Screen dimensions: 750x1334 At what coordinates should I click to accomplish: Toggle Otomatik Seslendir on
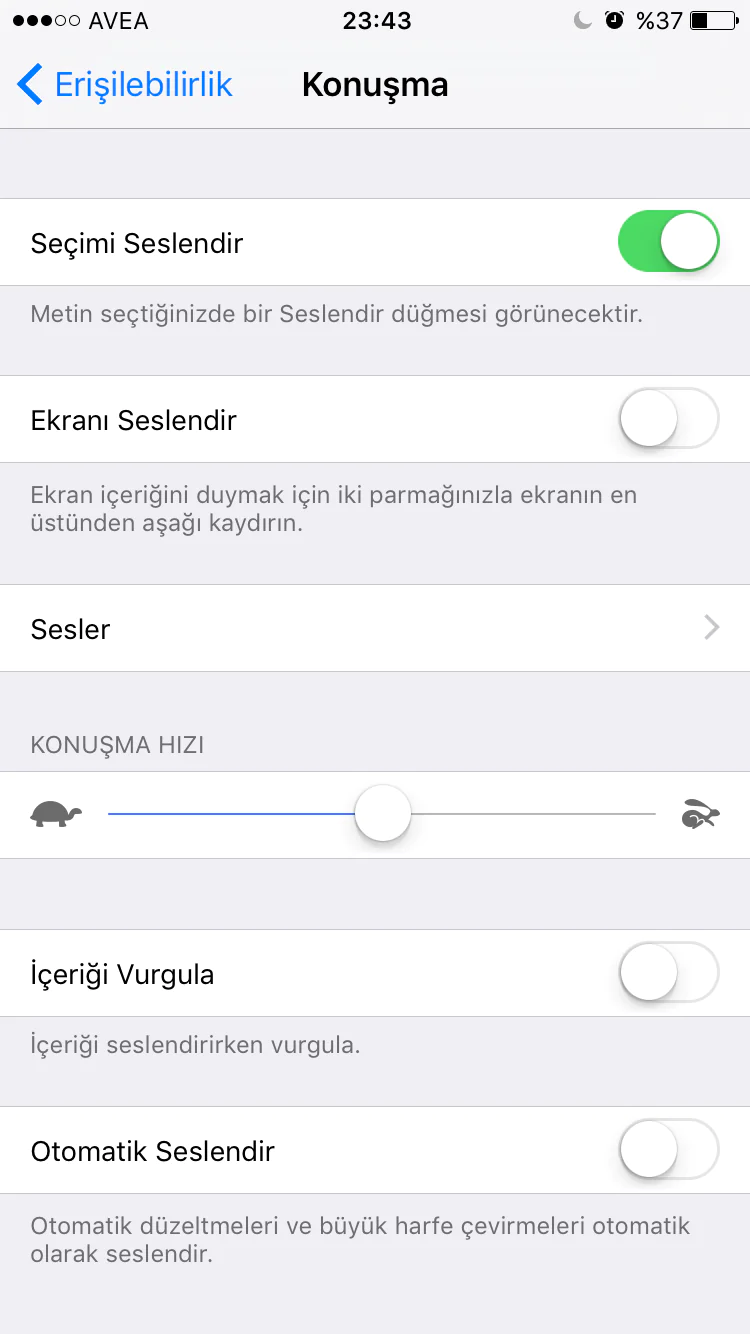[668, 1150]
